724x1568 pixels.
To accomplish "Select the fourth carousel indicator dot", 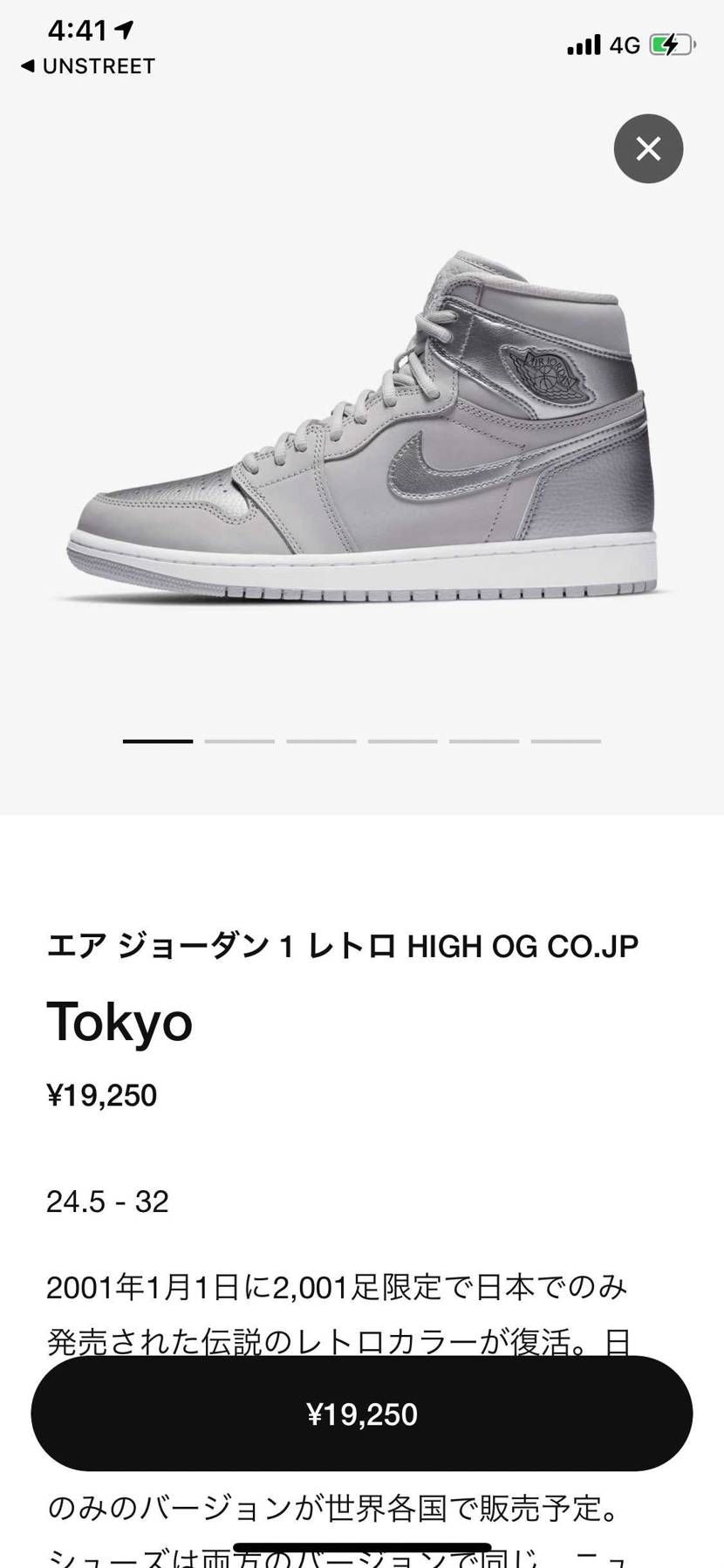I will coord(402,740).
